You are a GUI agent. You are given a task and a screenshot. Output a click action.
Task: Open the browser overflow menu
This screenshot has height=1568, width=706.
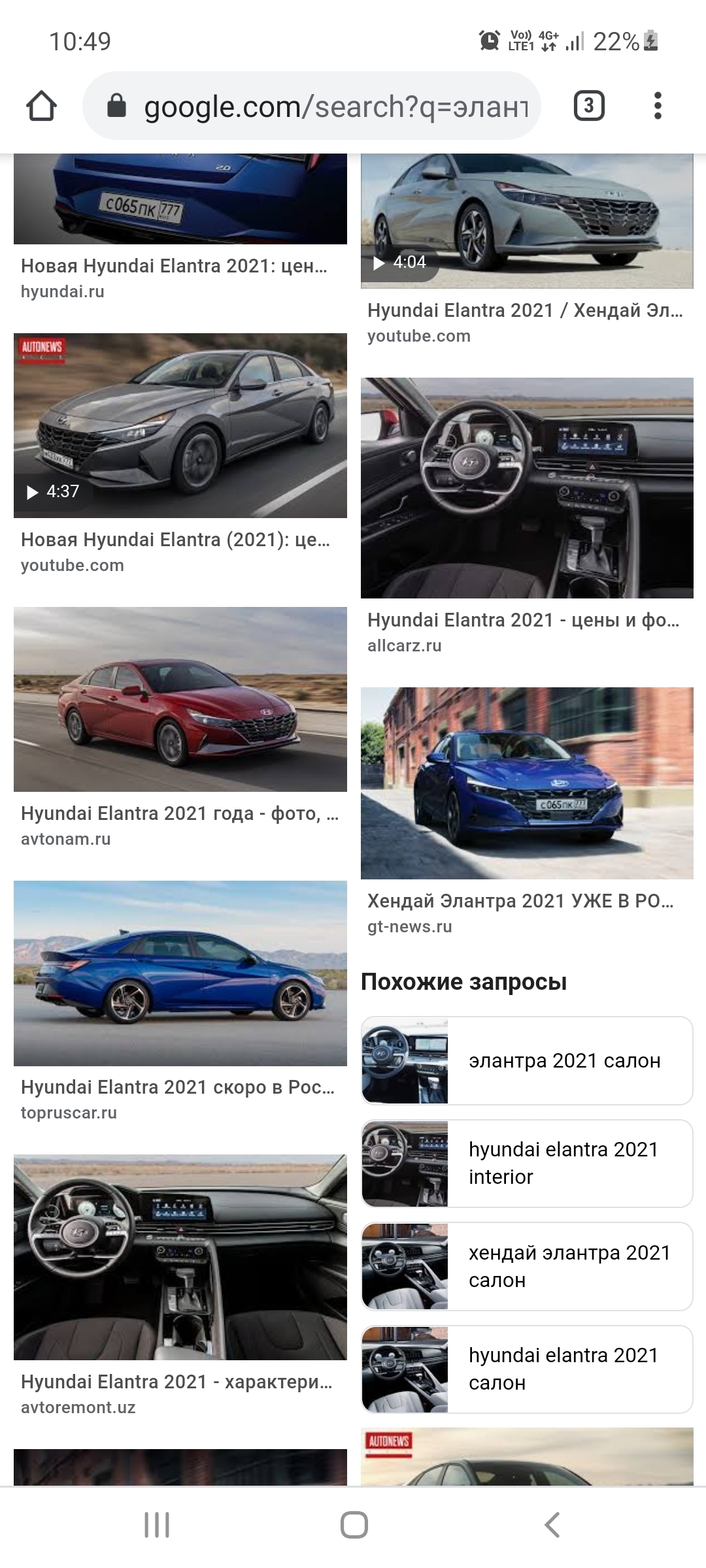658,106
